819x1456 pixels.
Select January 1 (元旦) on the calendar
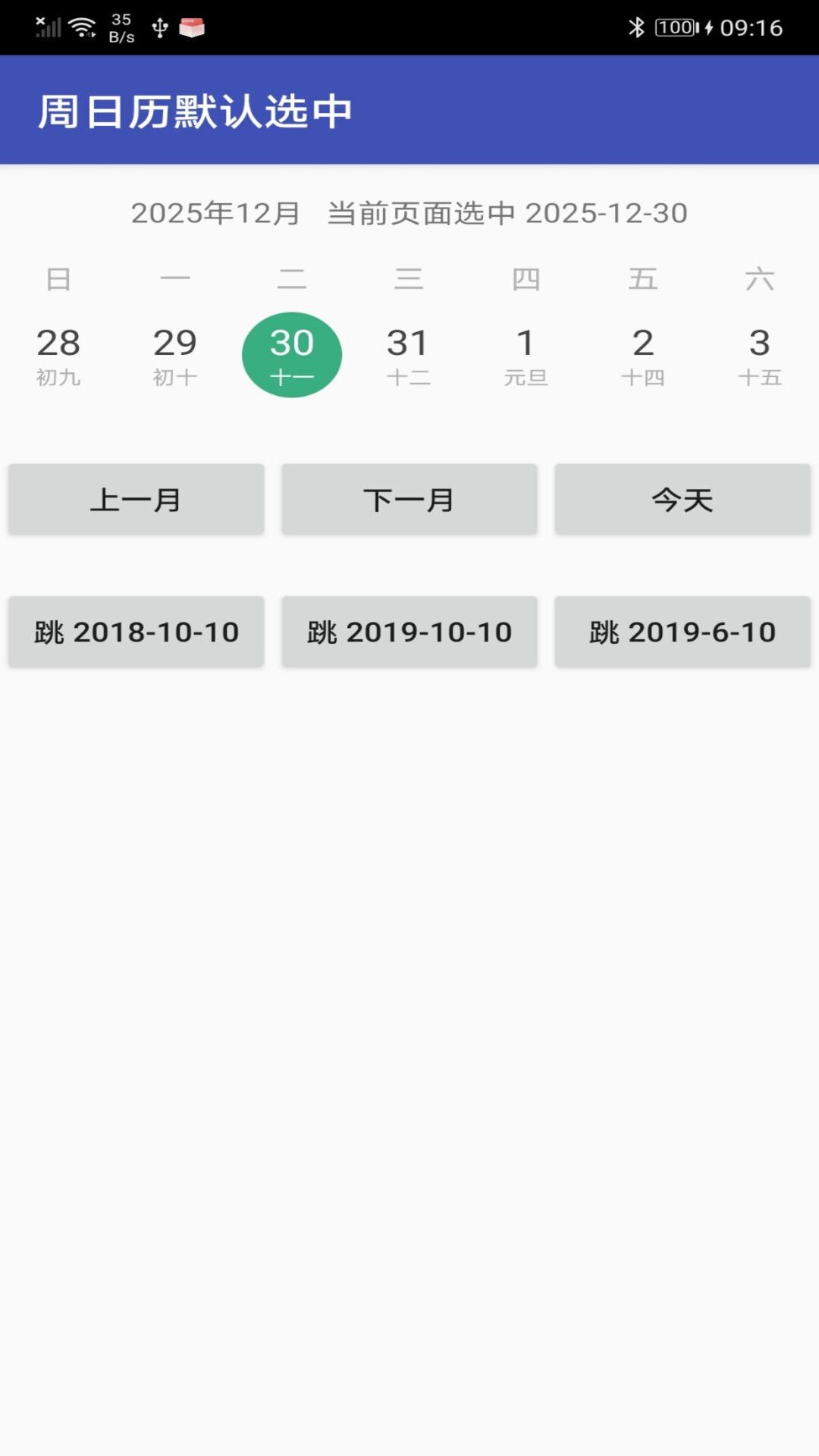click(526, 353)
